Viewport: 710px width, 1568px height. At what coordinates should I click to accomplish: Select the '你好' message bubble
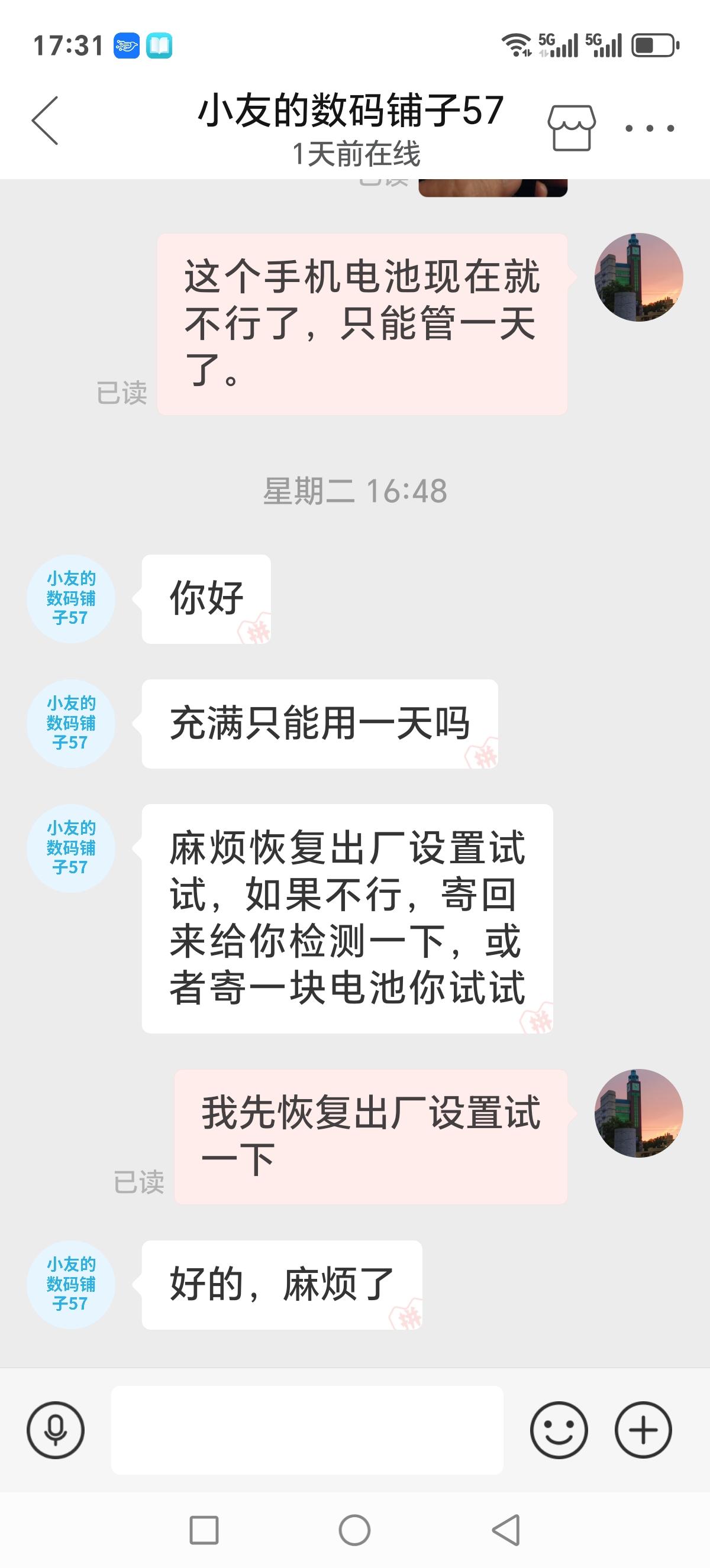coord(205,598)
